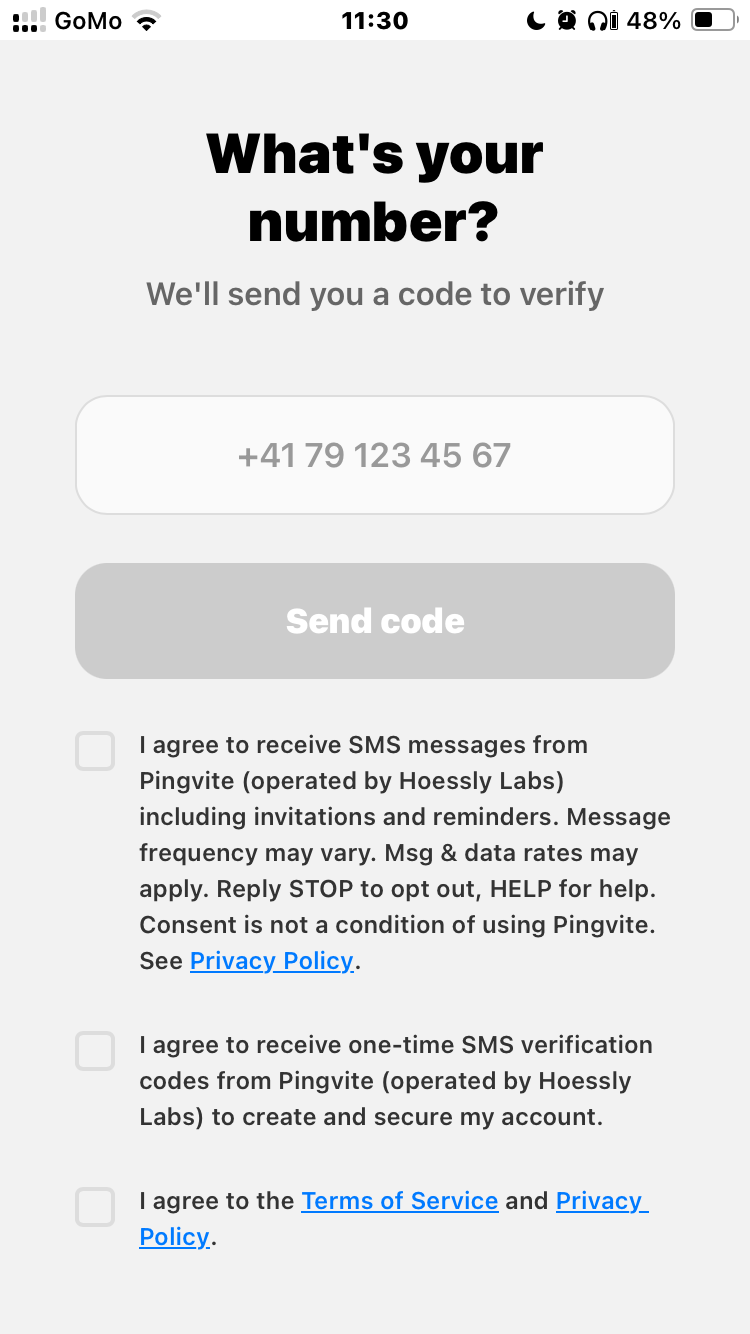Tap the phone number input field

click(375, 455)
